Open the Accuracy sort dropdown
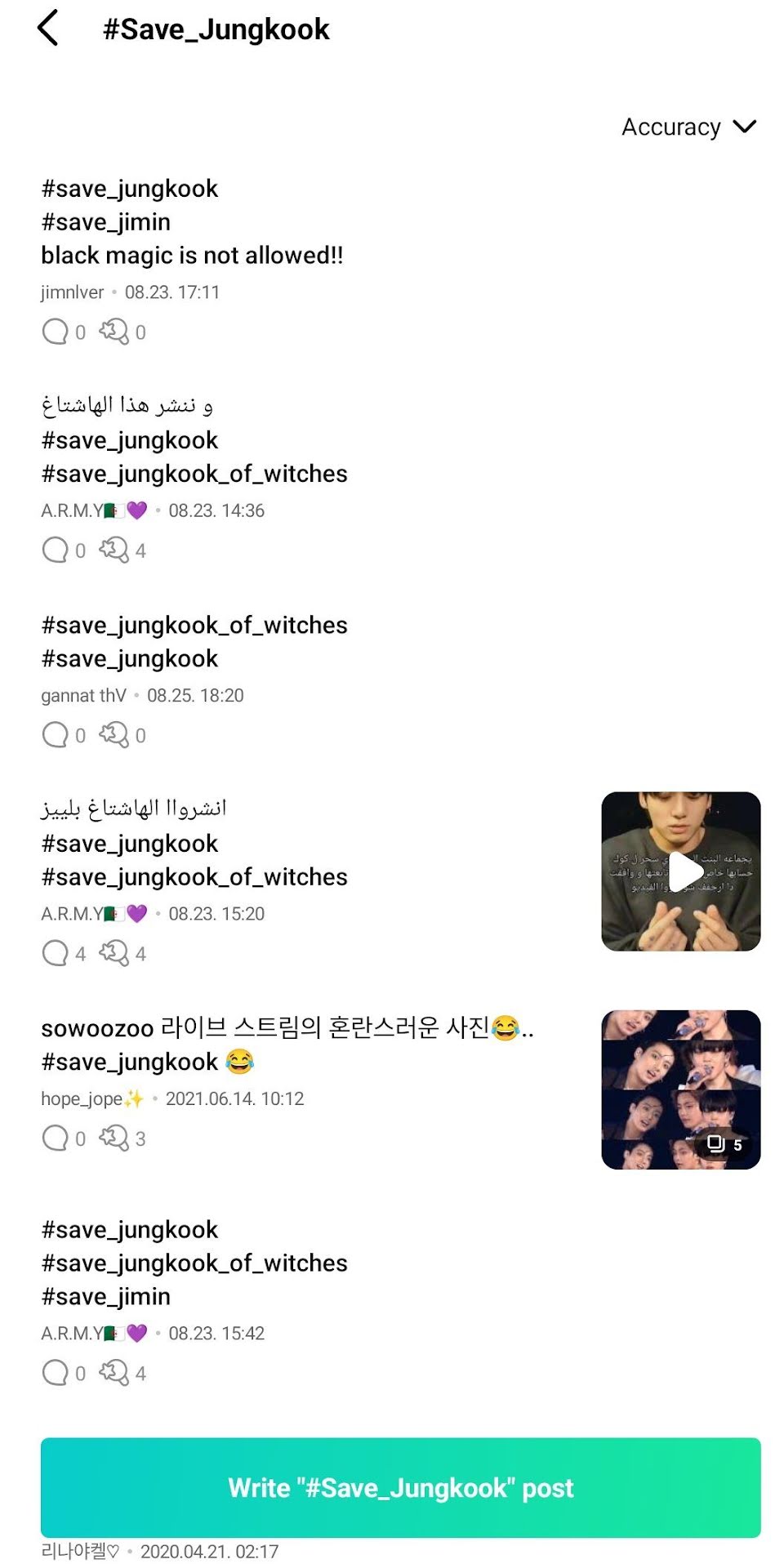 click(688, 127)
